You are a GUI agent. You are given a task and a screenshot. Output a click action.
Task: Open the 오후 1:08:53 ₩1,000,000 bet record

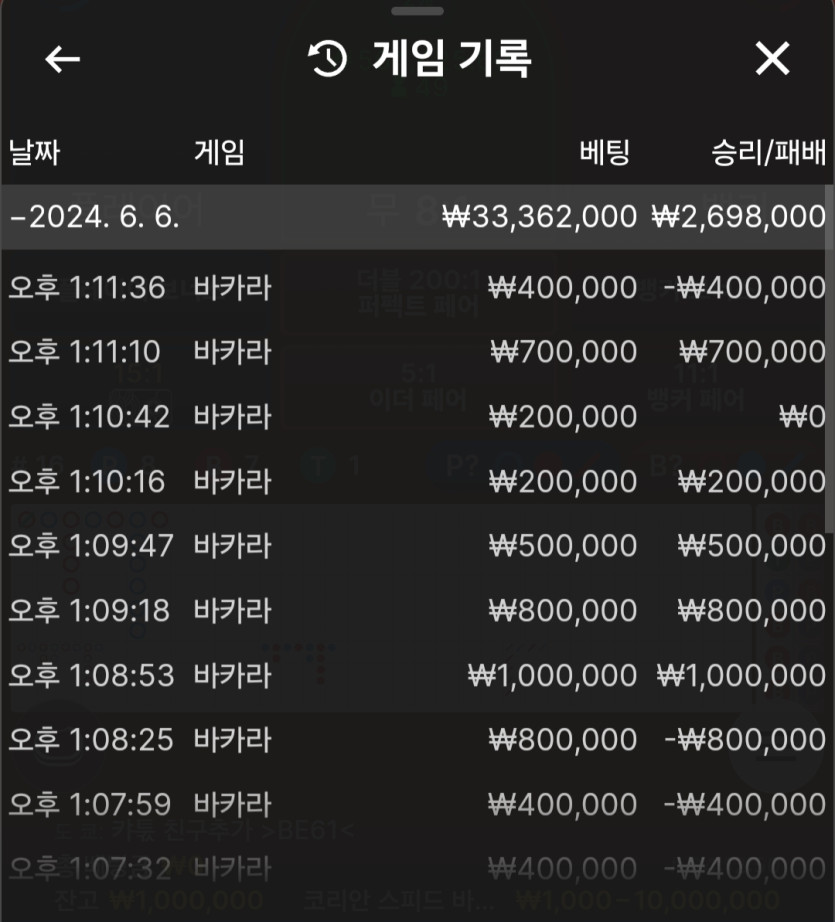coord(415,675)
